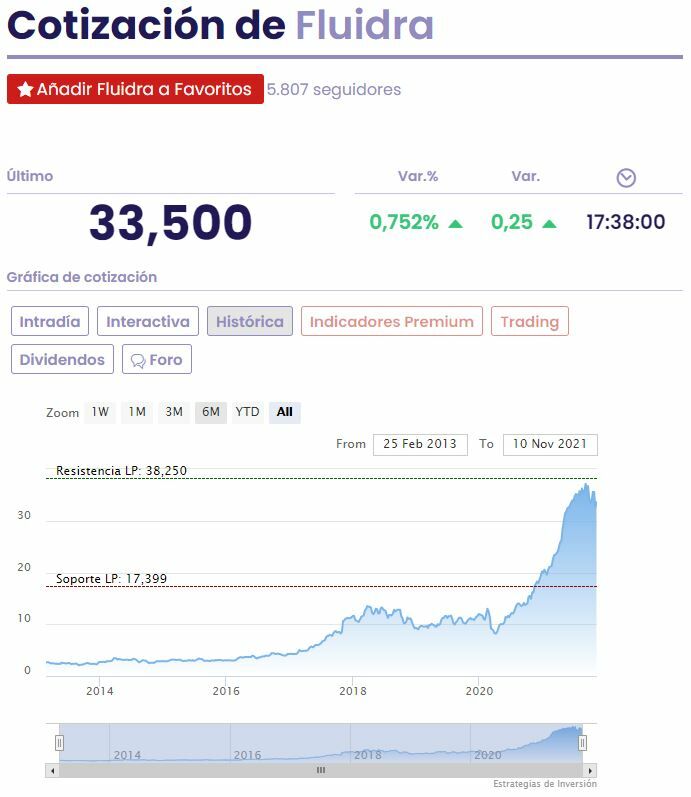View Dividendos information
691x797 pixels.
coord(62,359)
